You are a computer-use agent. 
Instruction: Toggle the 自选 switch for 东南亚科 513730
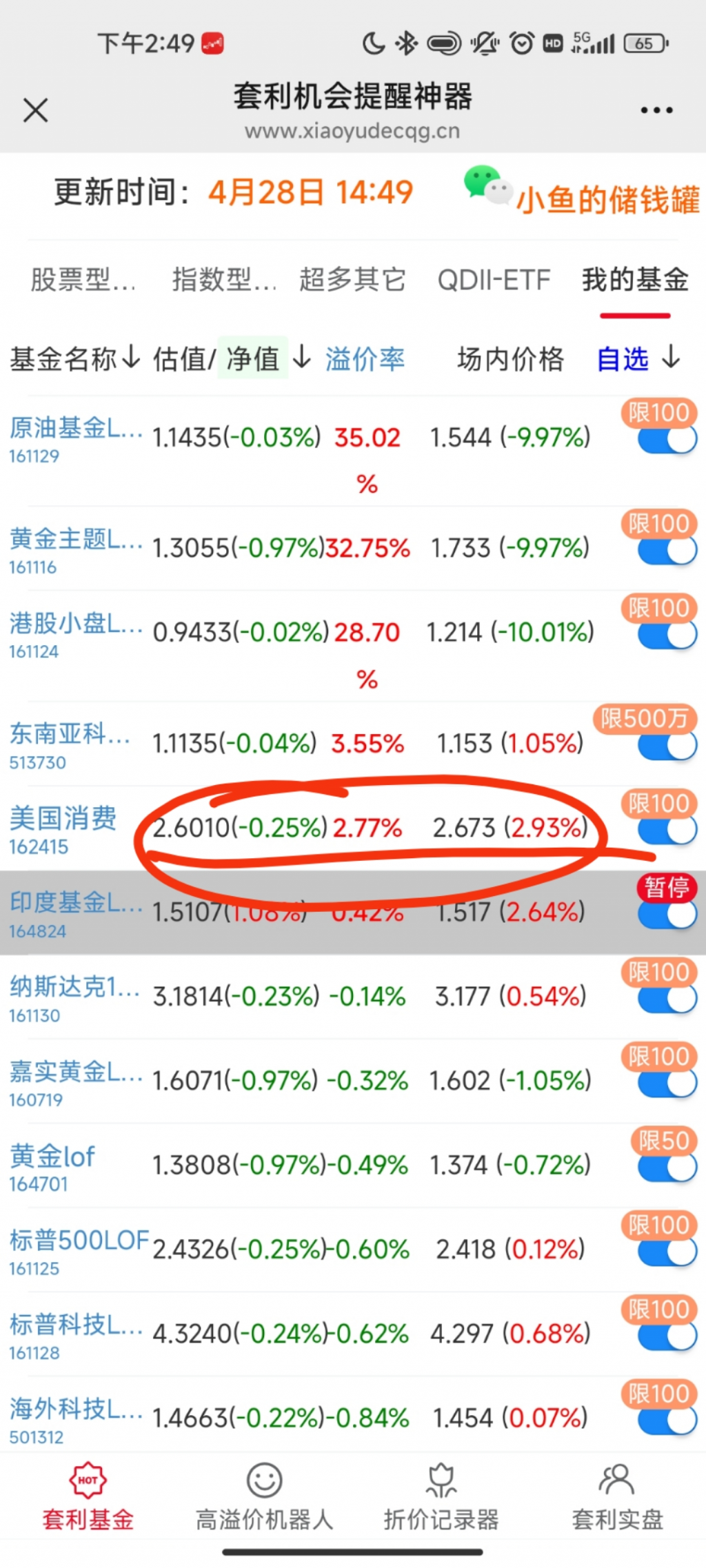[x=667, y=746]
